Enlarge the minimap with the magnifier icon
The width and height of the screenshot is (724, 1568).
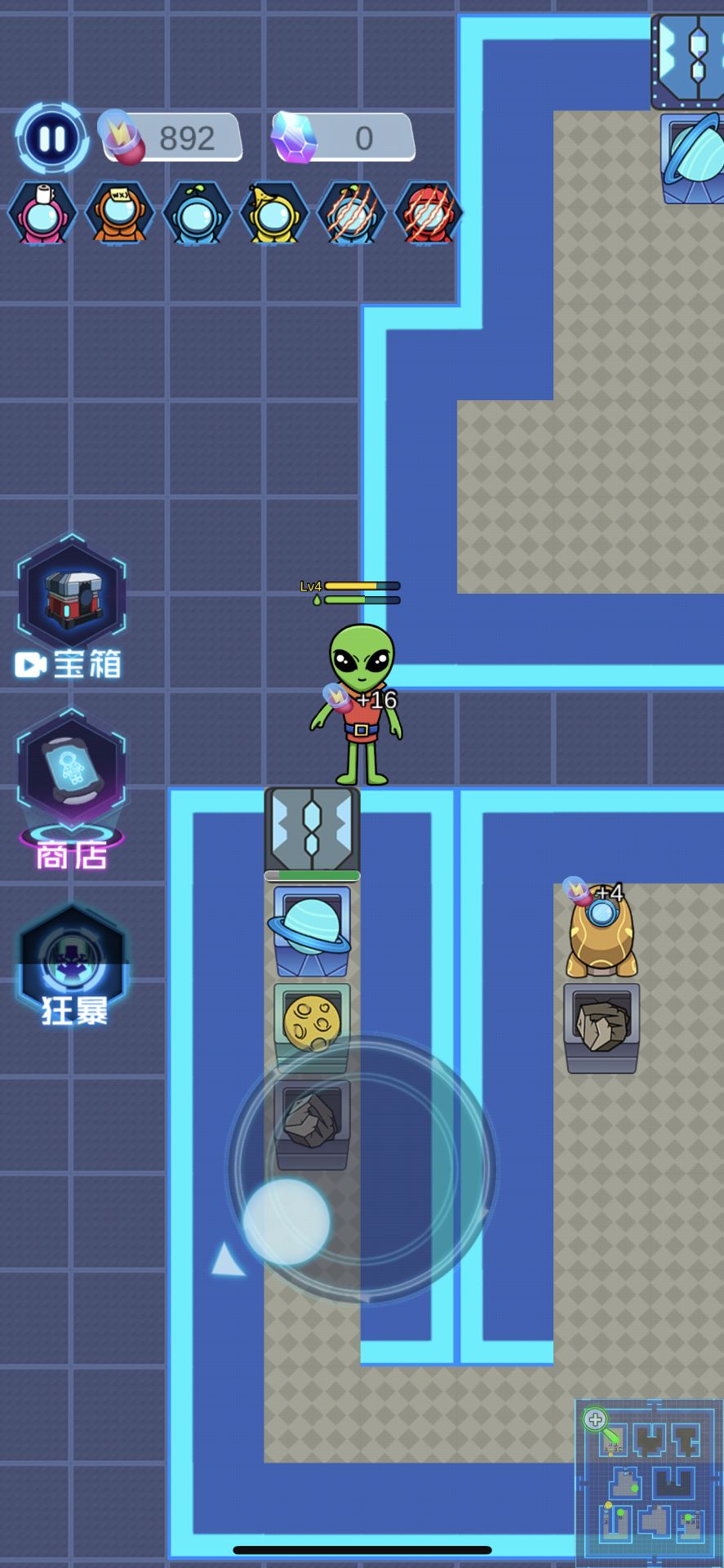pos(597,1421)
